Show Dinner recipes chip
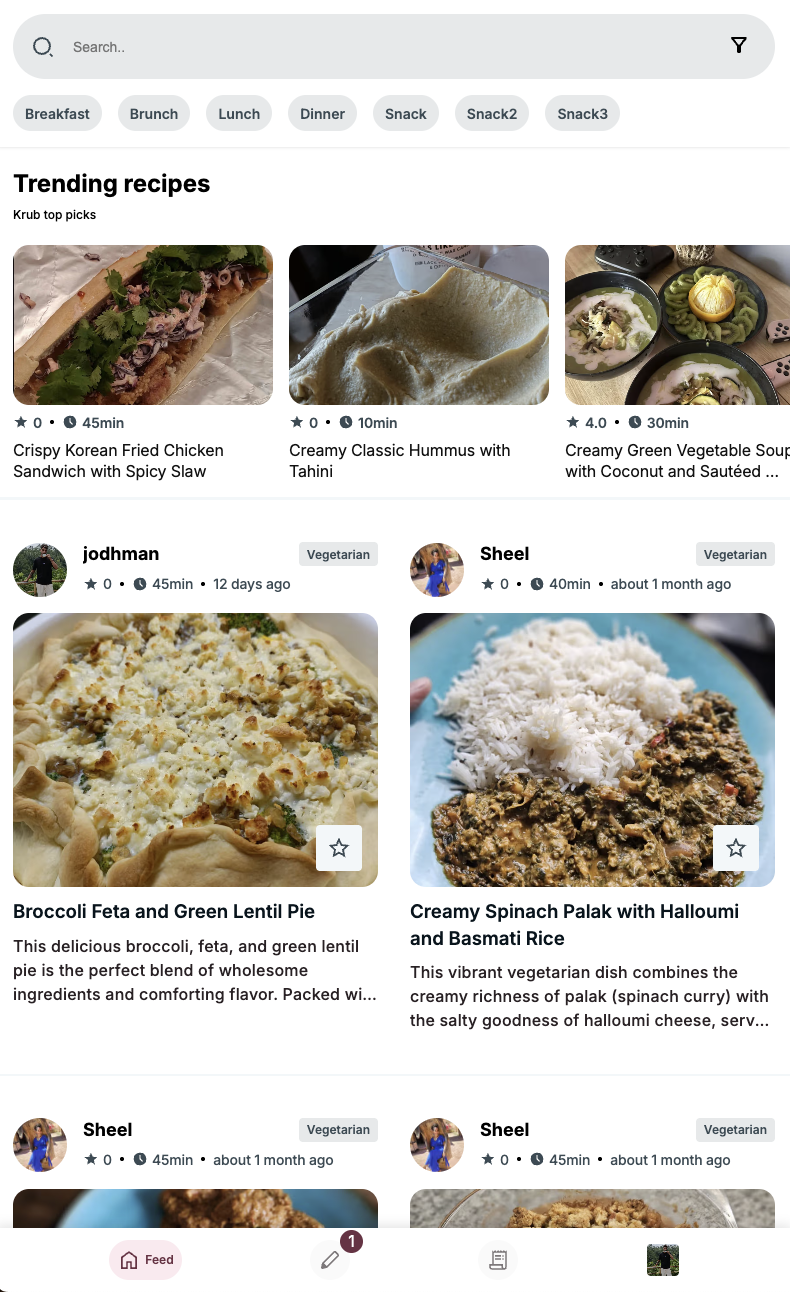Viewport: 790px width, 1292px height. point(322,114)
